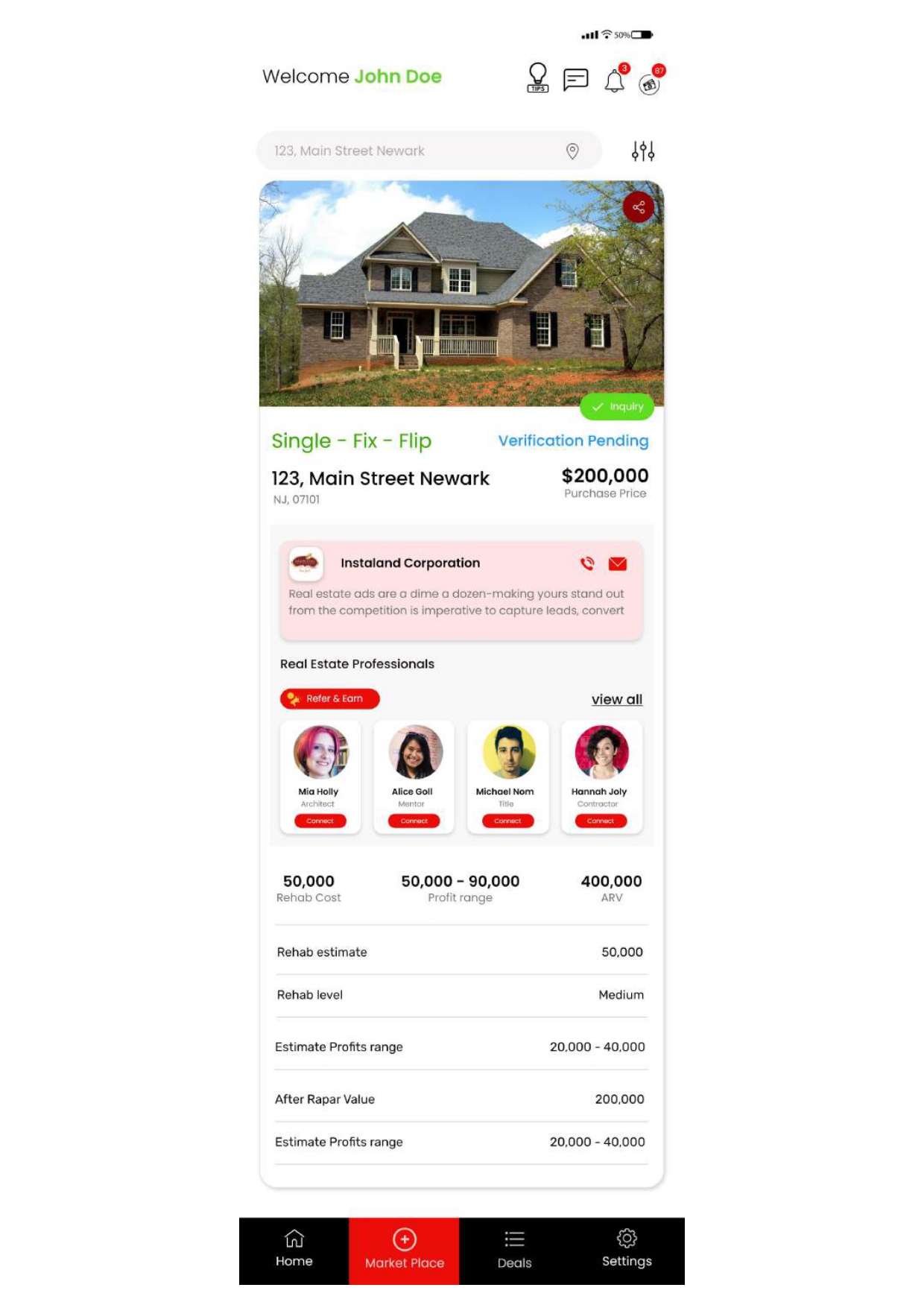Open the tips lightbulb icon

[537, 78]
